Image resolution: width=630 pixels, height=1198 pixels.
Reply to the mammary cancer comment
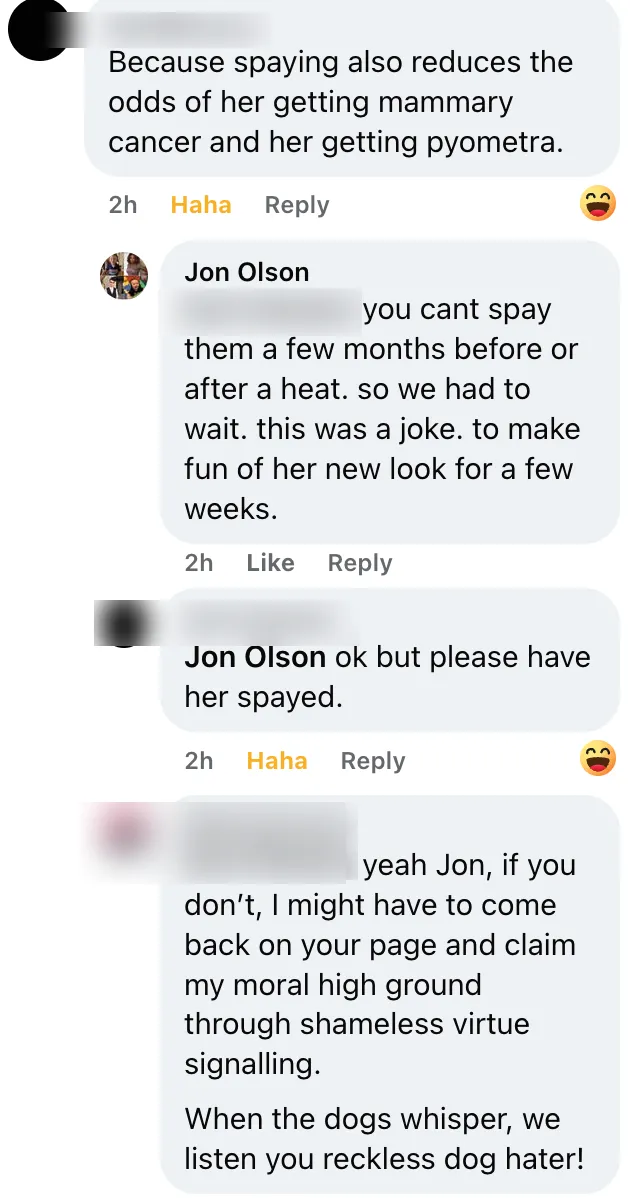pos(297,205)
